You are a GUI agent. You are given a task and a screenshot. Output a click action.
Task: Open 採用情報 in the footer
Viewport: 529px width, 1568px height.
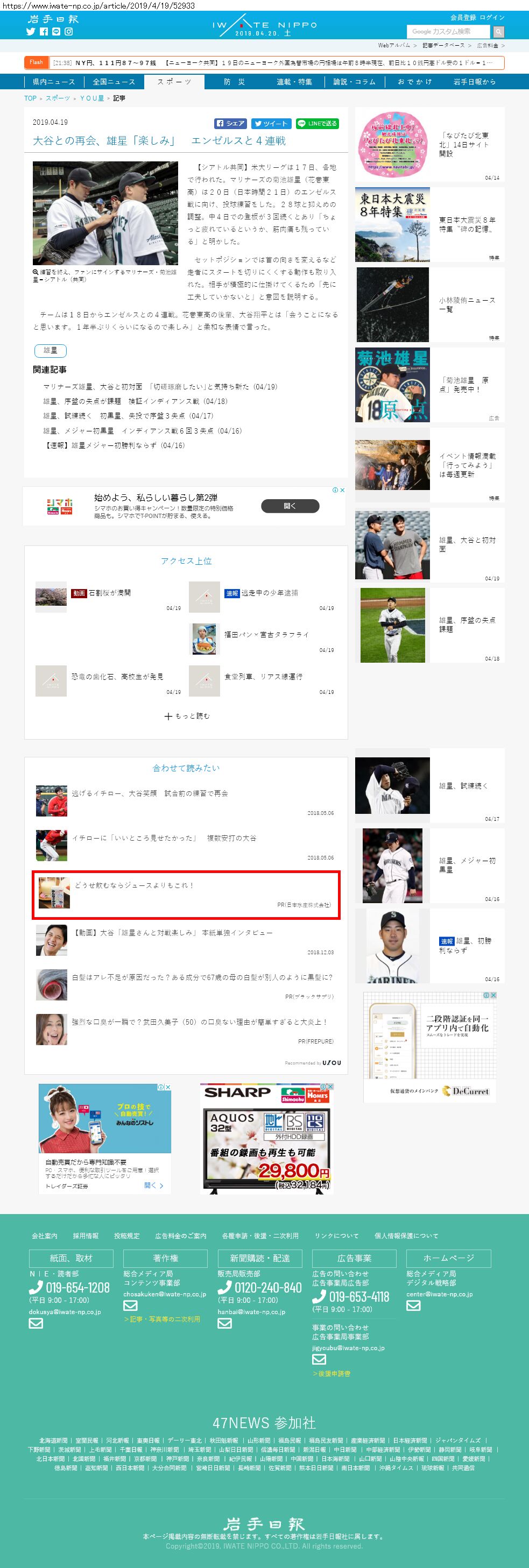[86, 1236]
